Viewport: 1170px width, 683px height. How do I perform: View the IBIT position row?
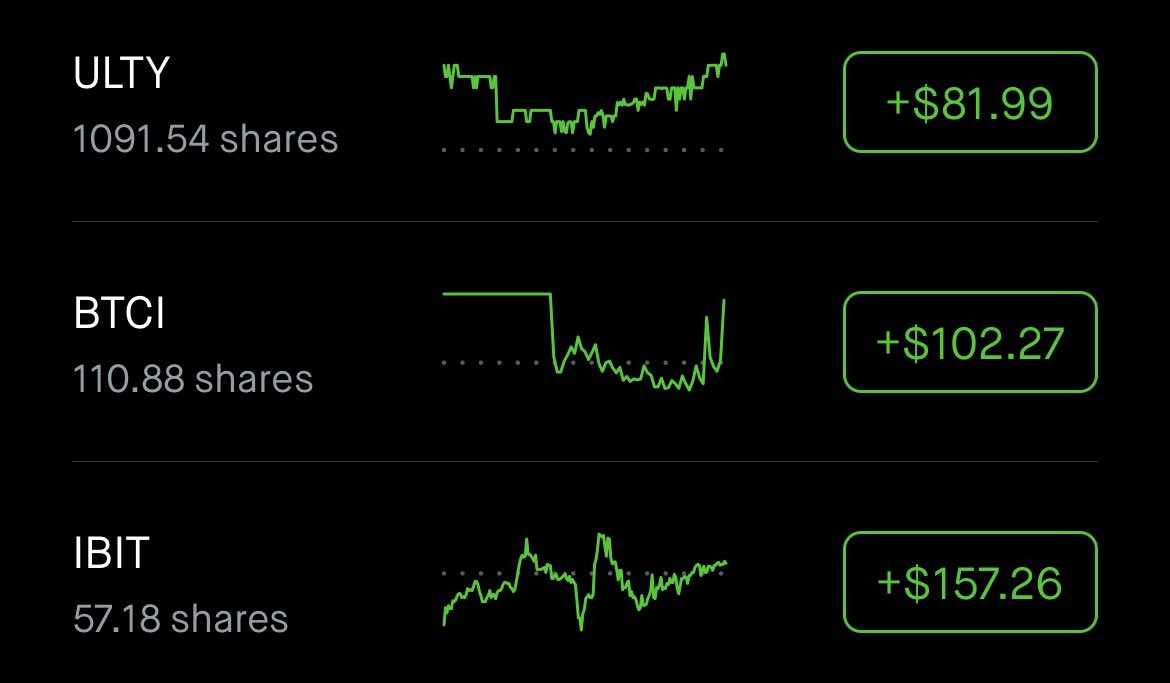click(x=180, y=585)
